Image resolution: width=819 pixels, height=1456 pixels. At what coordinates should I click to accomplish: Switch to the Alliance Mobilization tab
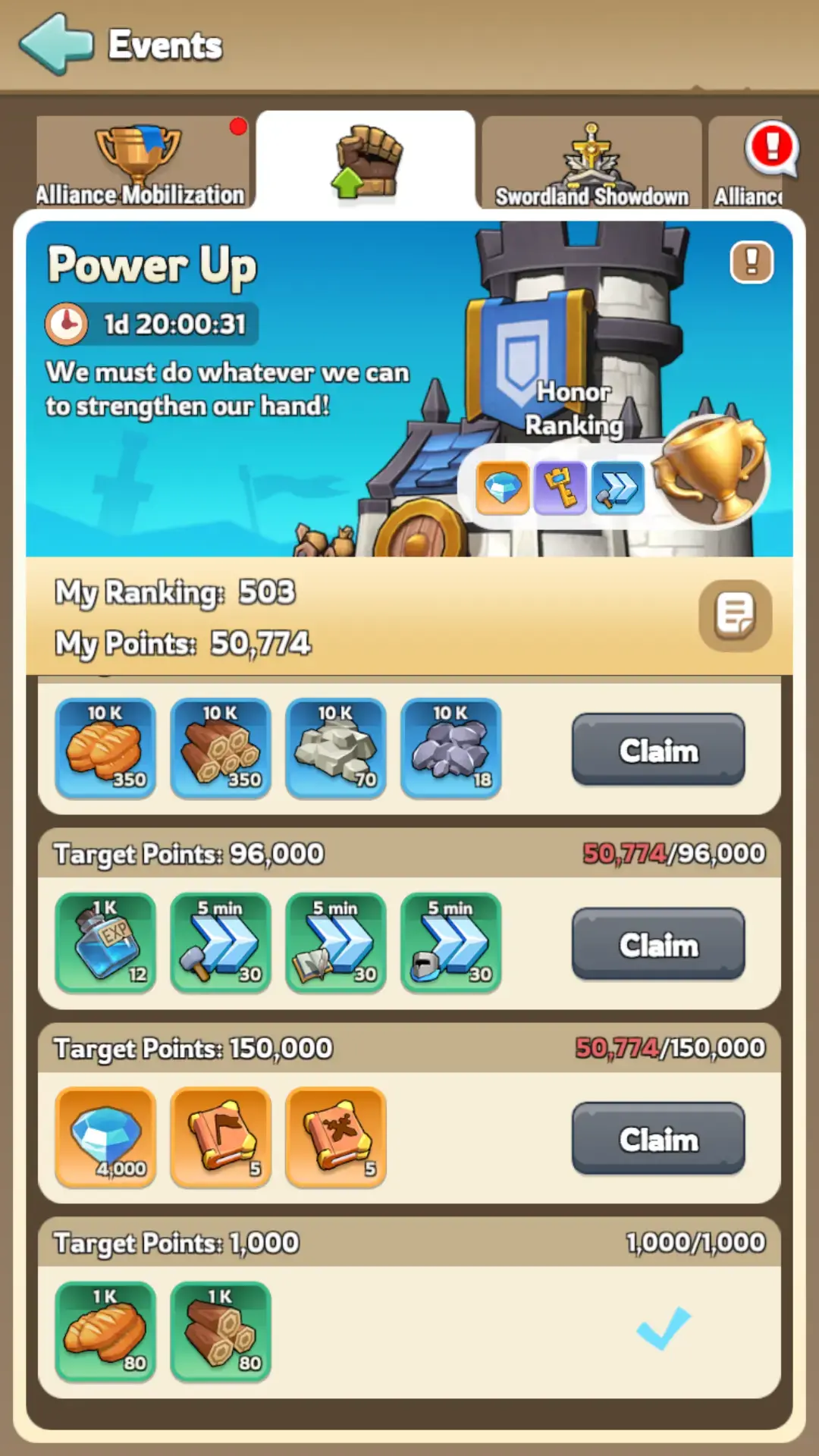(142, 162)
